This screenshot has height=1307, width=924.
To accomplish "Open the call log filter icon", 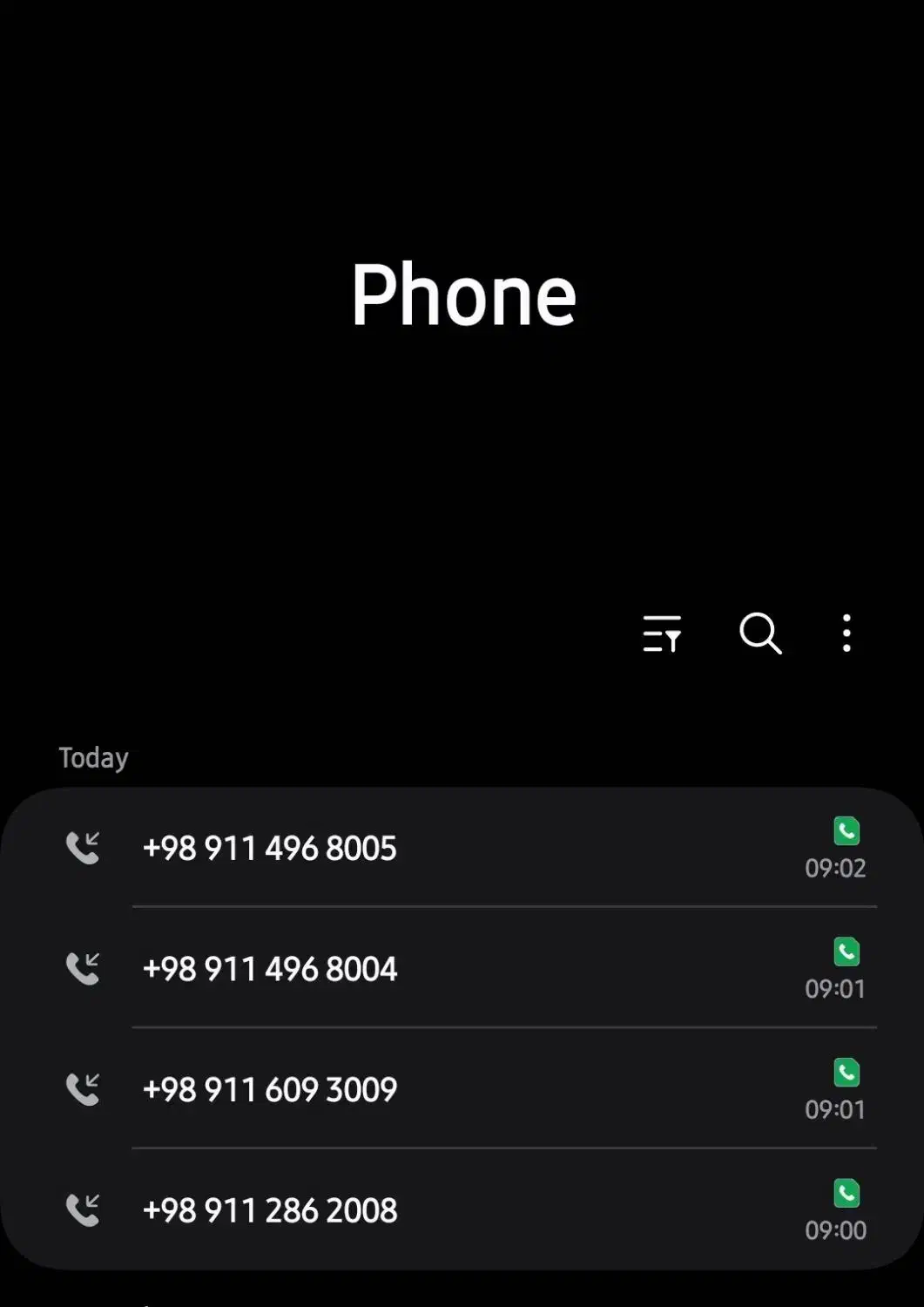I will coord(662,634).
